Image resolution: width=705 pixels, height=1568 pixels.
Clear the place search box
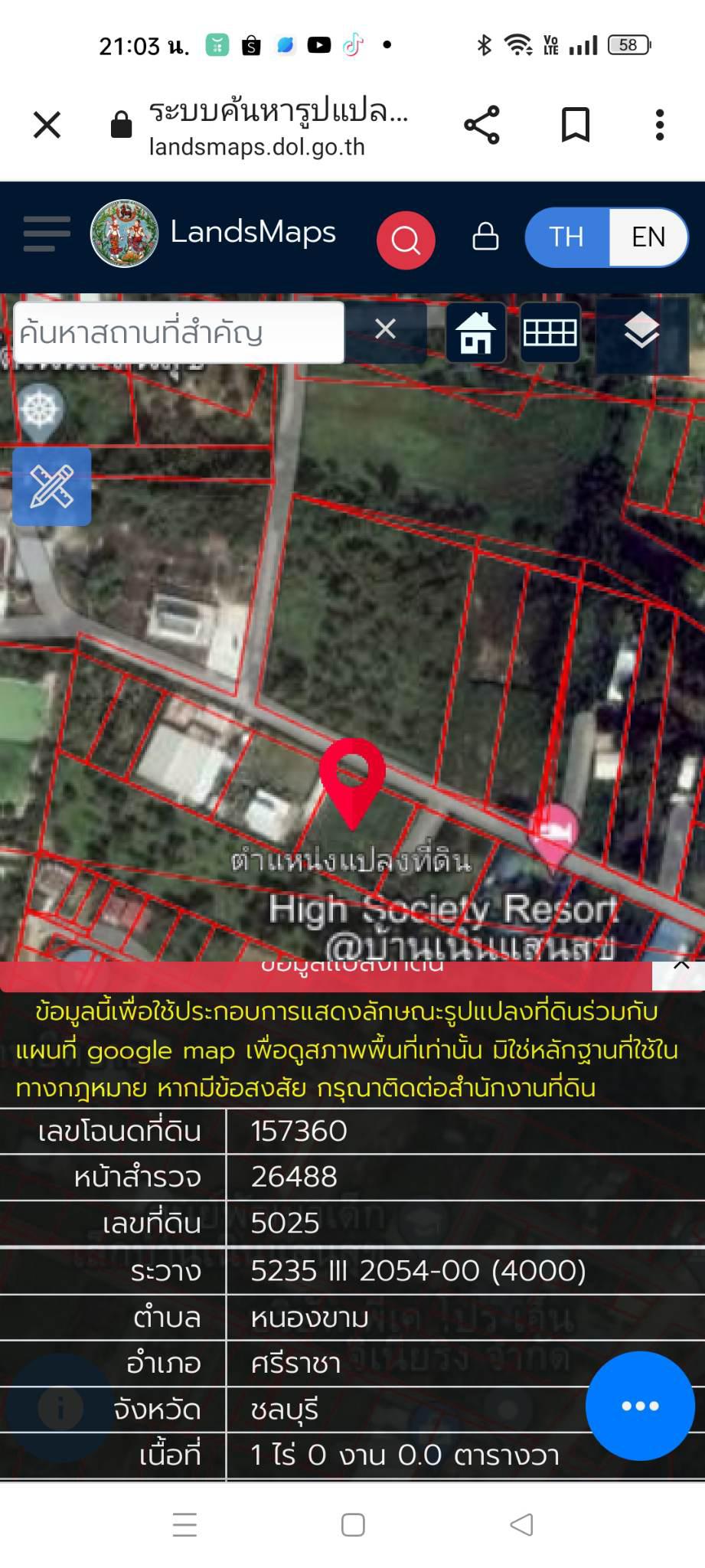click(386, 329)
